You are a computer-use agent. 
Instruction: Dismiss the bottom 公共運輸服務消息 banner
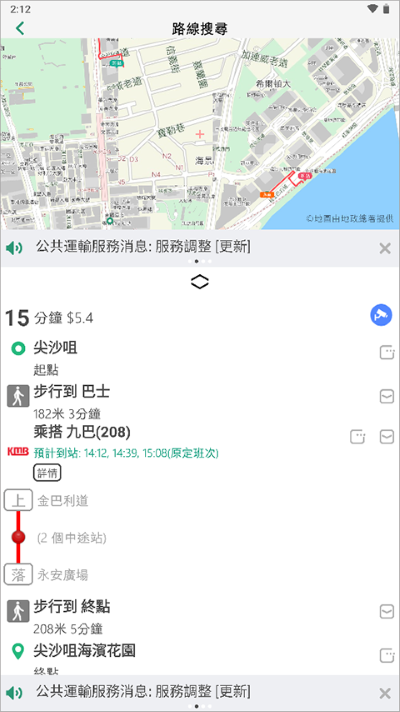point(385,693)
